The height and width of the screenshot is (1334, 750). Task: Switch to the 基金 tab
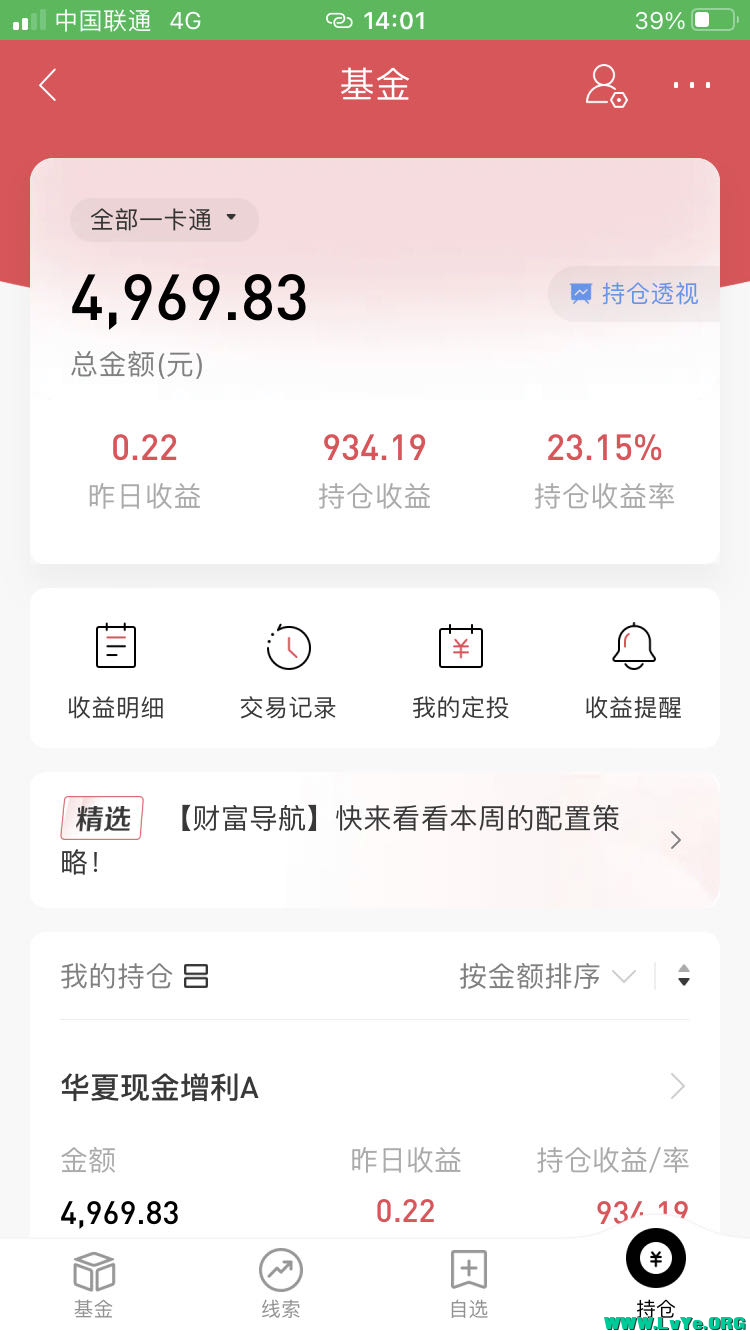coord(94,1284)
